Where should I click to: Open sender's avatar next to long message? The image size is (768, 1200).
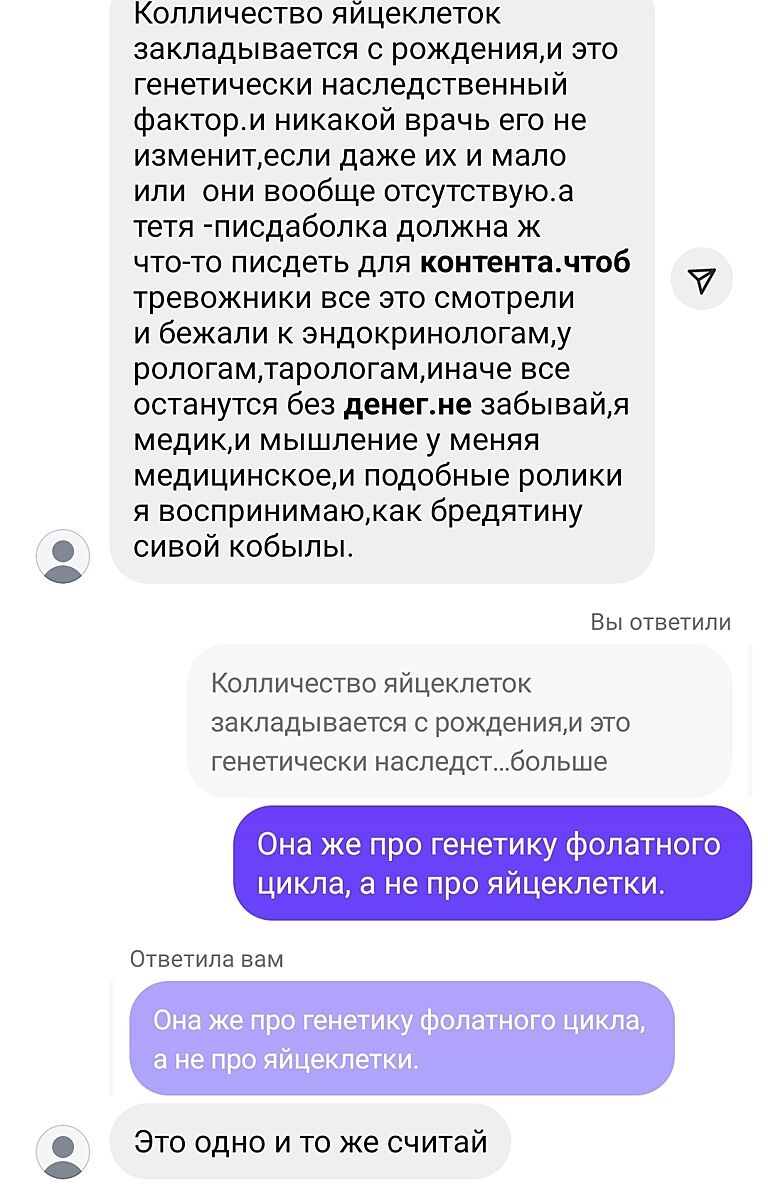pyautogui.click(x=63, y=556)
